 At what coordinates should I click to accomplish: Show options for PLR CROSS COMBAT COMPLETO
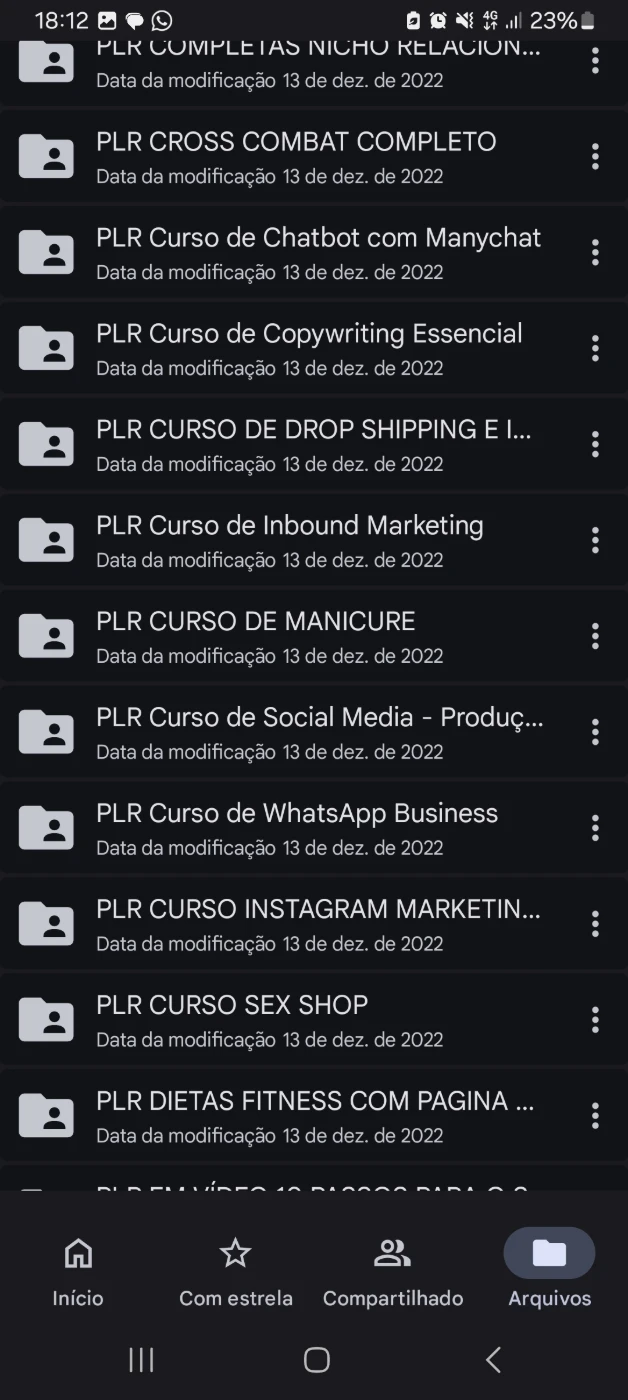point(595,156)
